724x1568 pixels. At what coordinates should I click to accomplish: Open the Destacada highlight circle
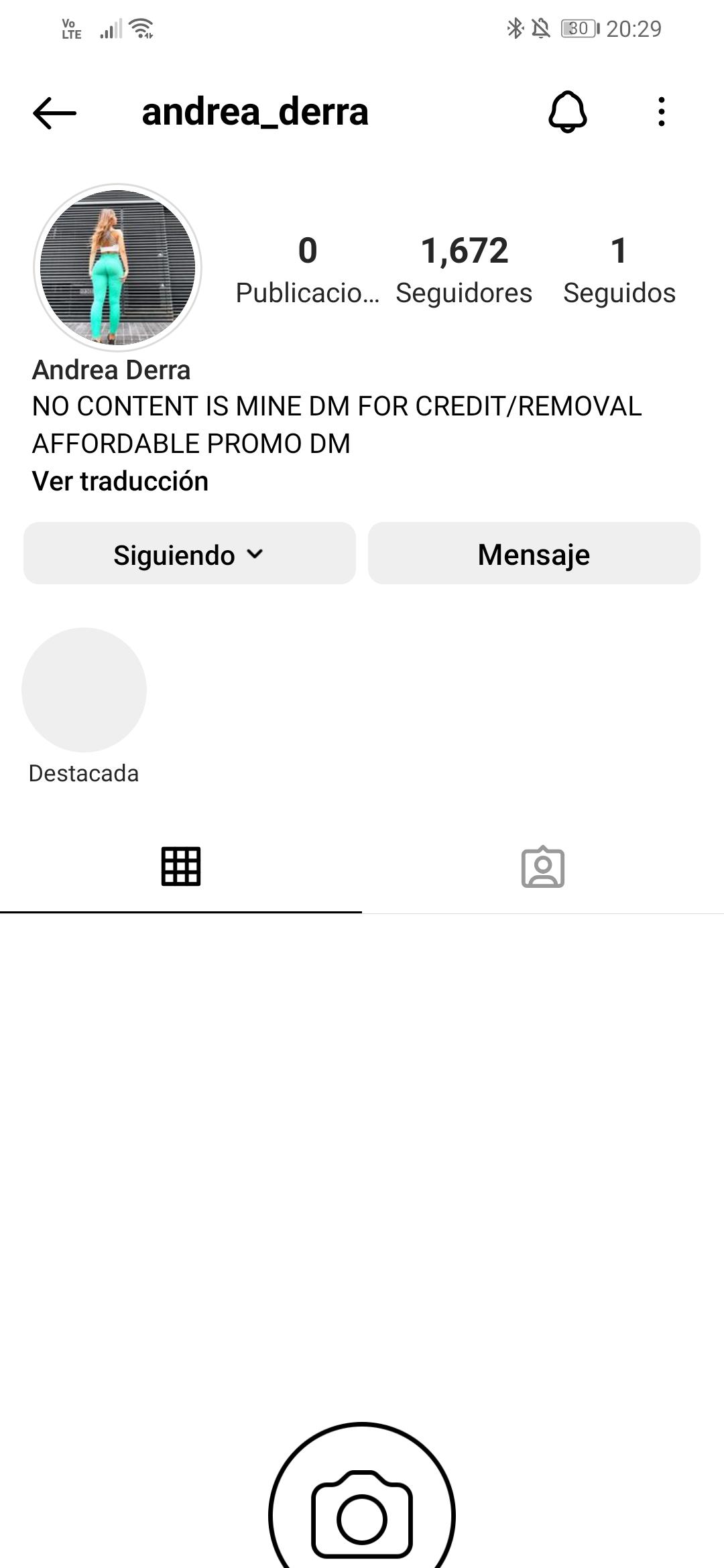(84, 690)
